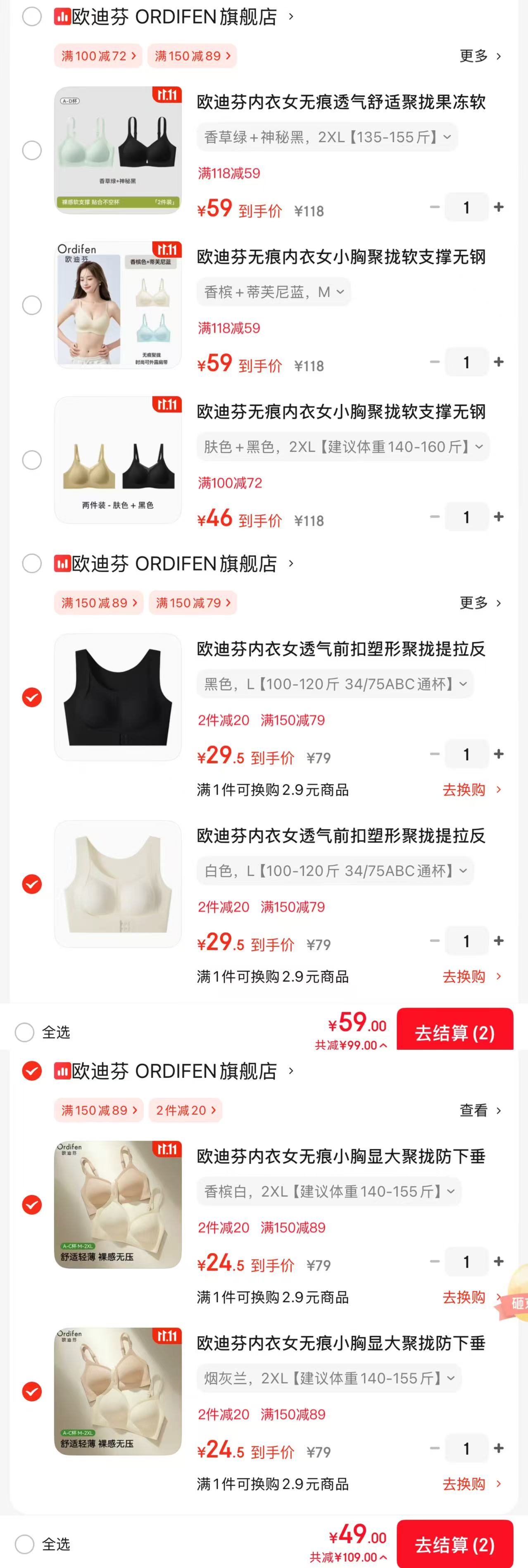Increase quantity of the 香草绿+神秘黑 item
528x1568 pixels.
pyautogui.click(x=499, y=207)
